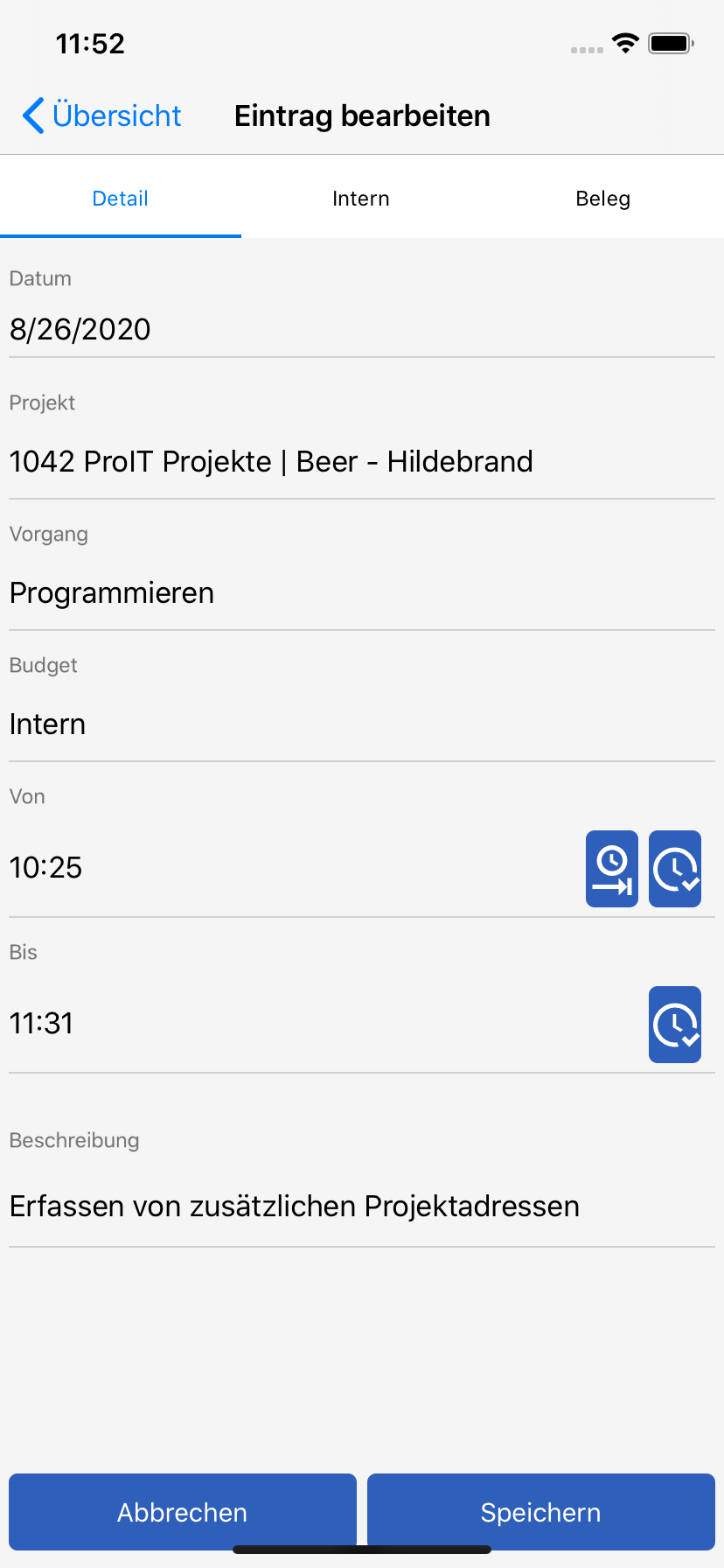Image resolution: width=724 pixels, height=1568 pixels.
Task: Open the Projekt picker showing 1042 ProIT Projekte
Action: pos(271,461)
